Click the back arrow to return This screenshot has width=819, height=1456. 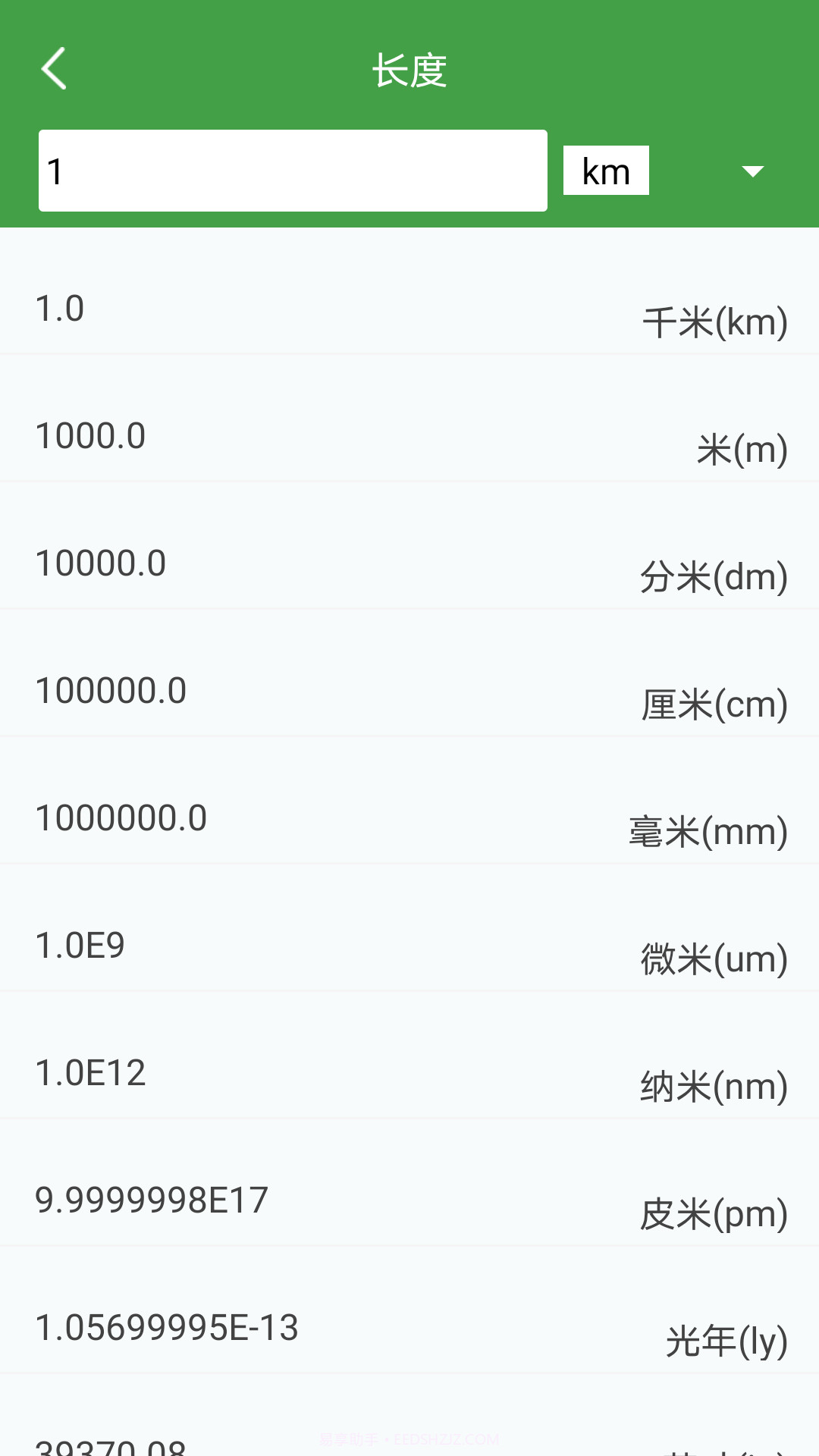[x=53, y=68]
